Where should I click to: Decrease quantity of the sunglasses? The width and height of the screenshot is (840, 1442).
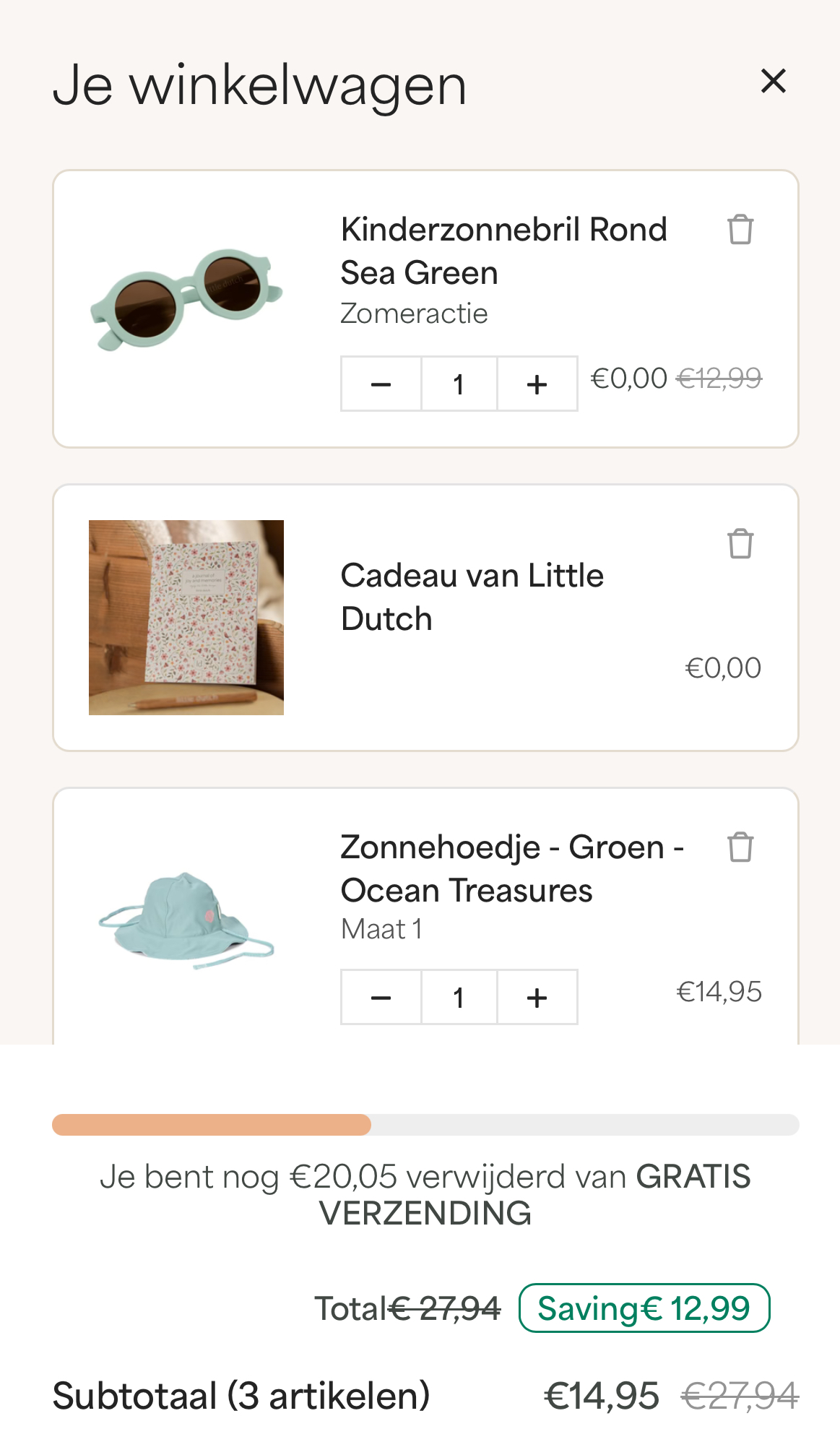click(381, 384)
